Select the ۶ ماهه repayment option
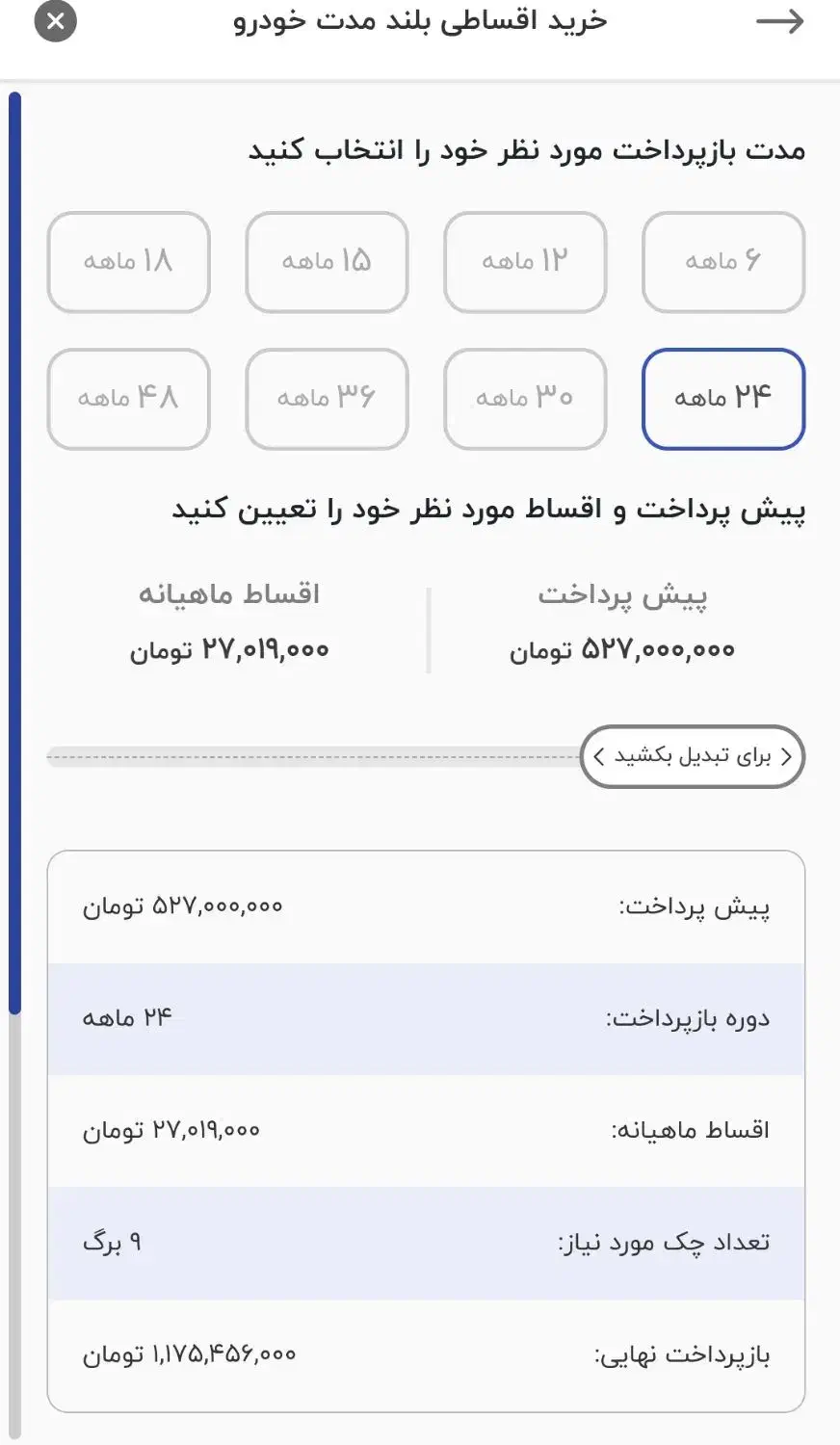 pyautogui.click(x=722, y=262)
